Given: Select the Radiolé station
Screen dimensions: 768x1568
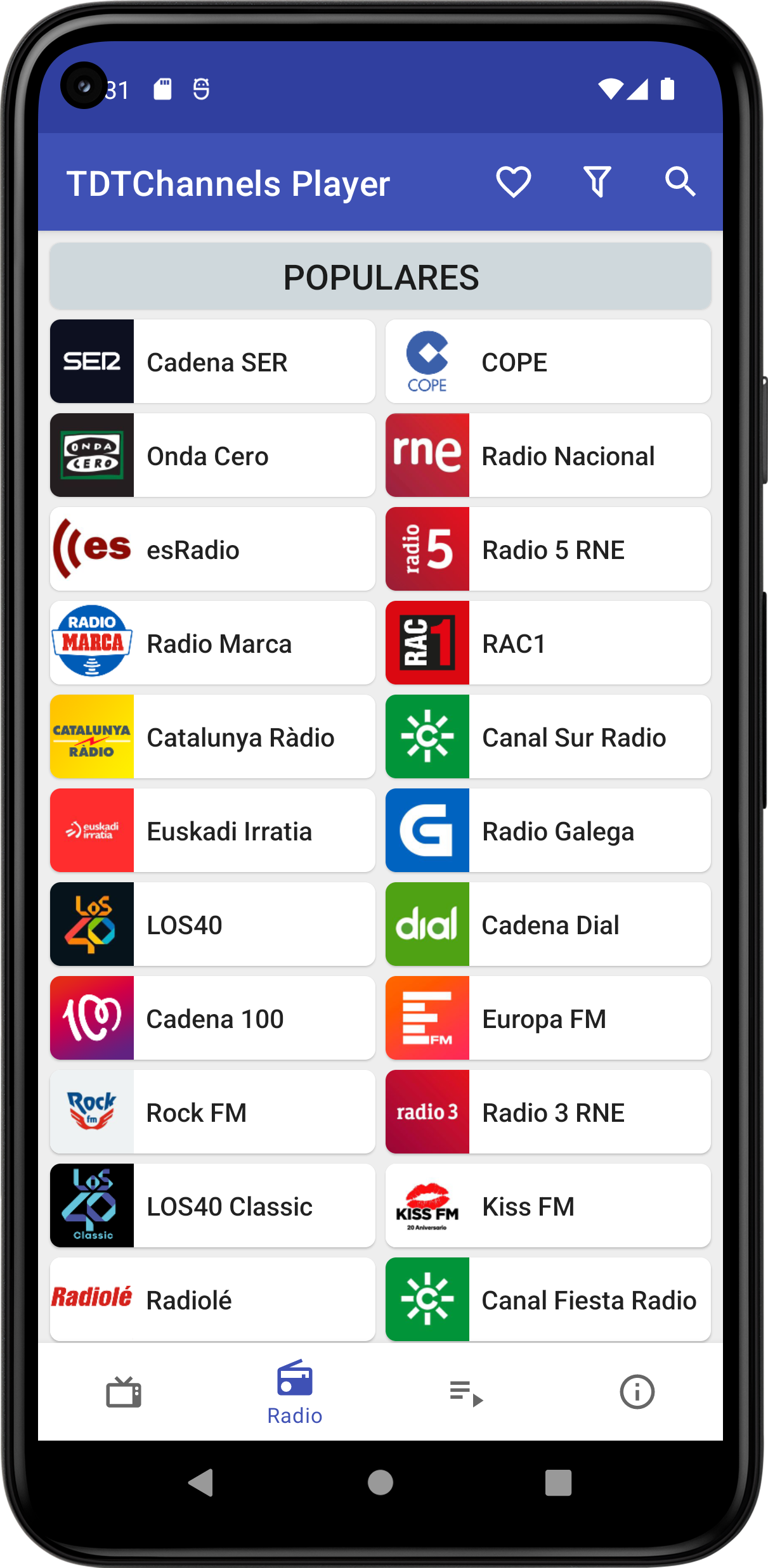Looking at the screenshot, I should (x=212, y=1299).
